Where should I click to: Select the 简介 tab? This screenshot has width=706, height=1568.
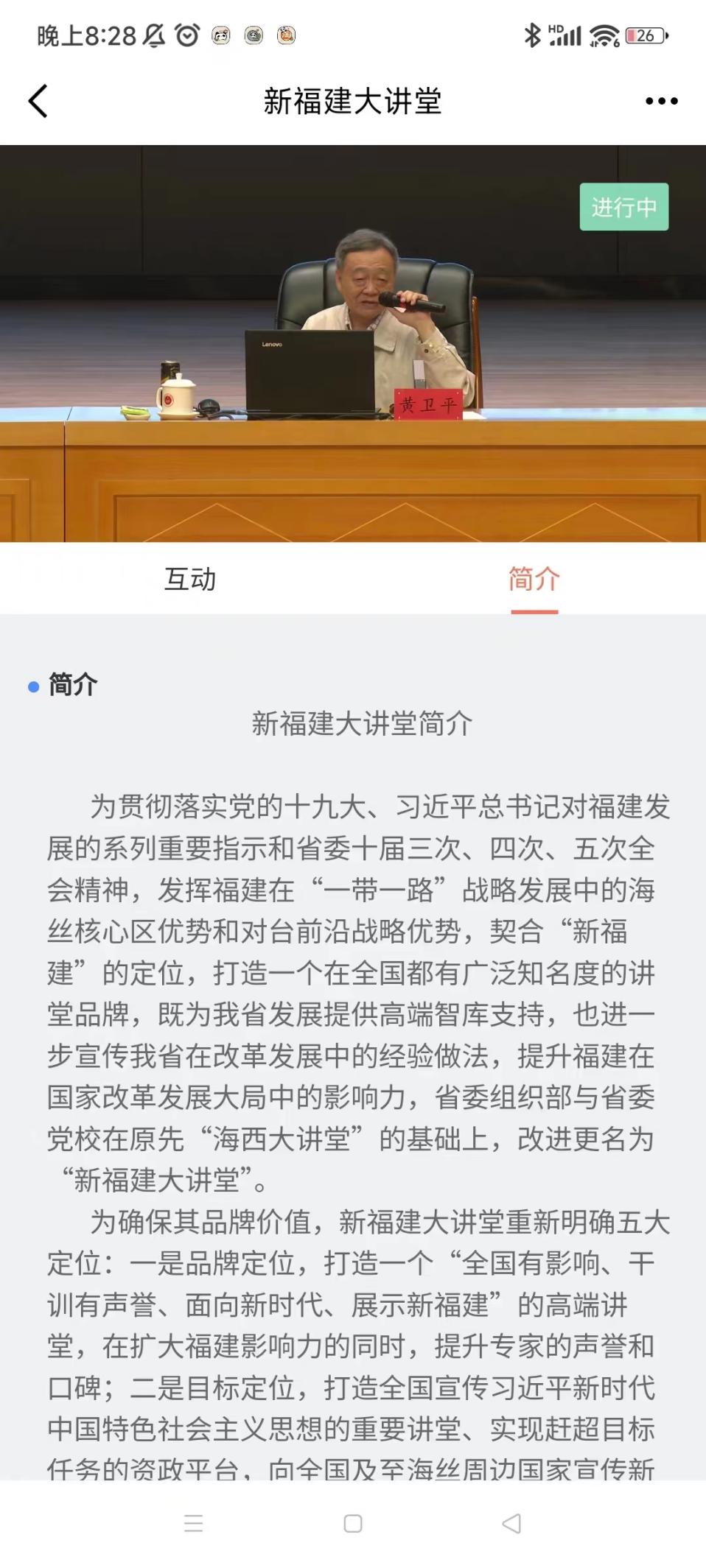pyautogui.click(x=534, y=579)
